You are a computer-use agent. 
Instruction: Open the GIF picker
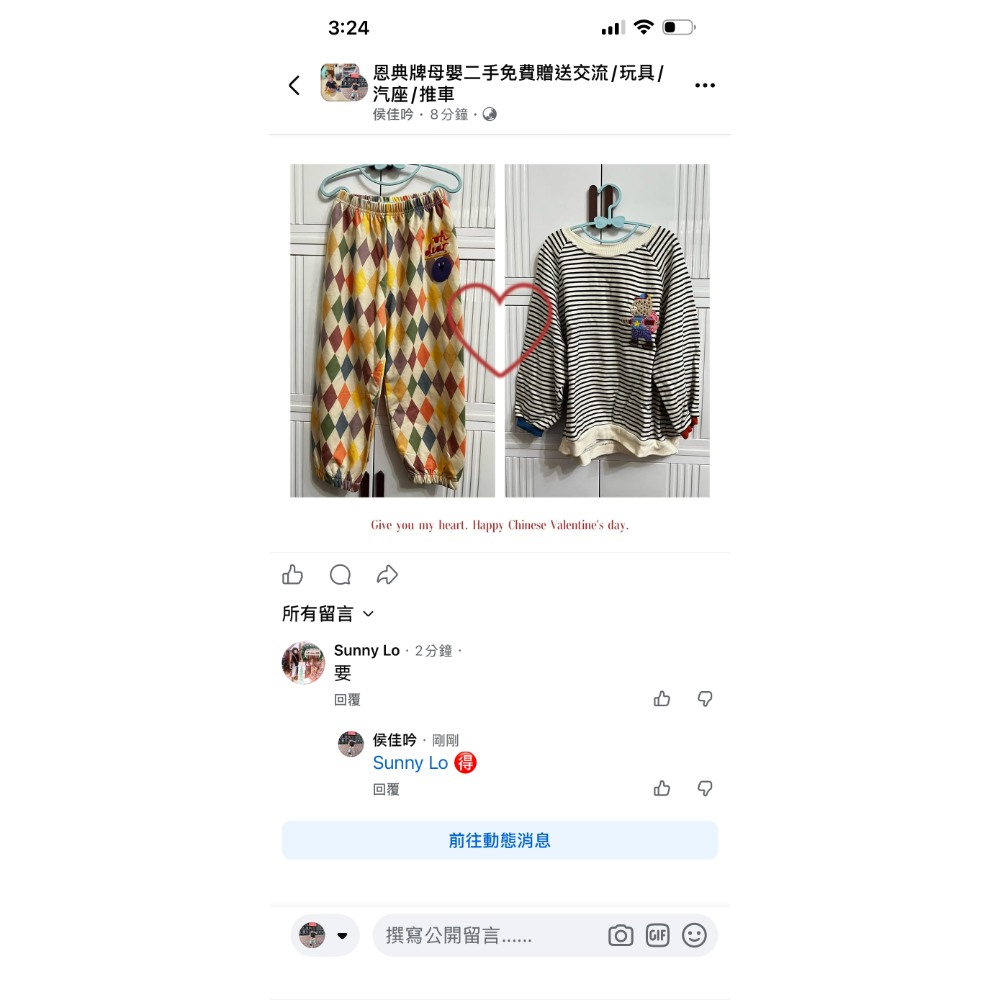pos(657,936)
